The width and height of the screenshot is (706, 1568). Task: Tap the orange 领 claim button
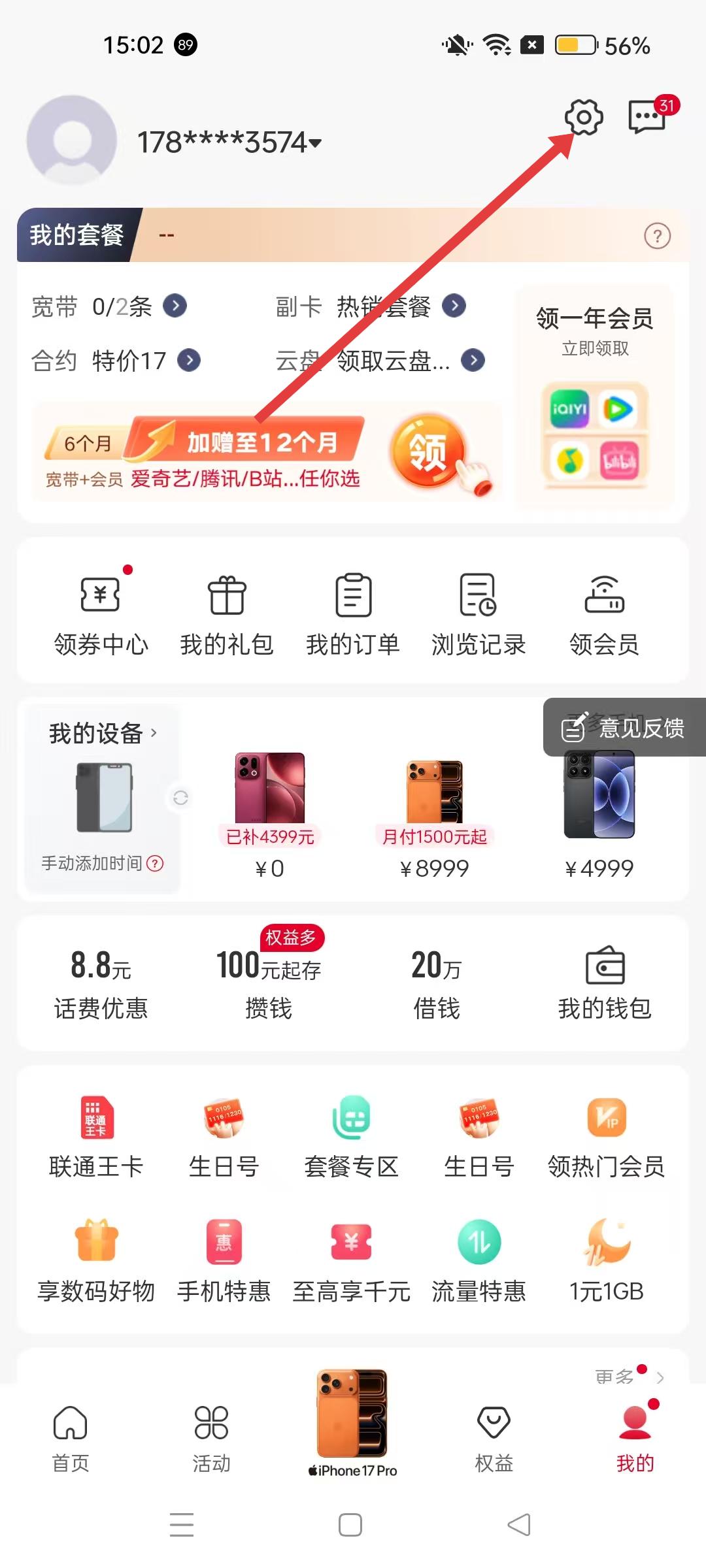(x=428, y=451)
